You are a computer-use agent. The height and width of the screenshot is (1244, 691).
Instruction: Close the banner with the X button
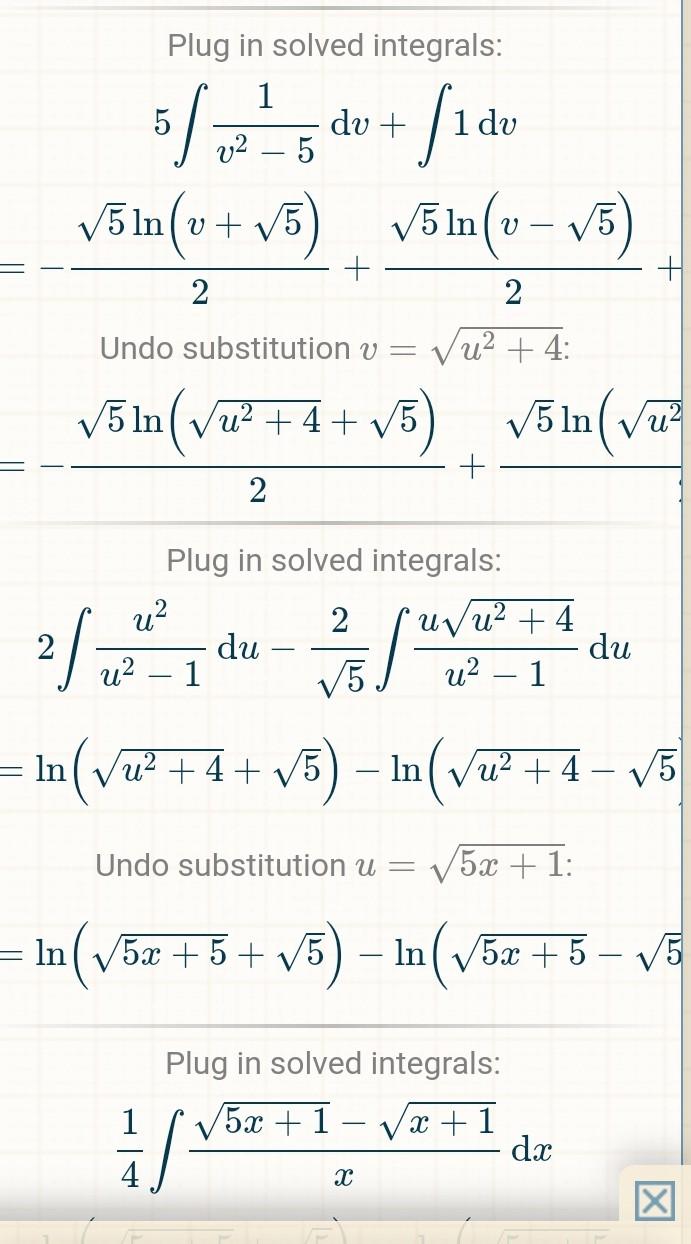(x=655, y=1200)
